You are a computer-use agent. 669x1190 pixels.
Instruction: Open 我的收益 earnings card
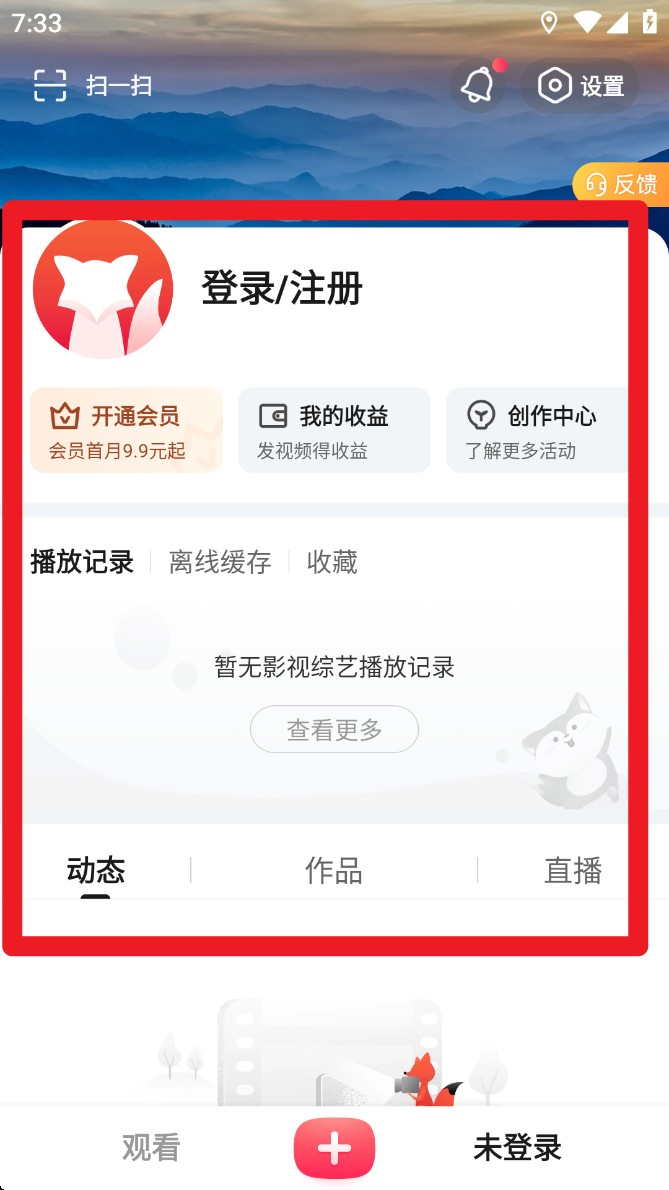pos(333,430)
